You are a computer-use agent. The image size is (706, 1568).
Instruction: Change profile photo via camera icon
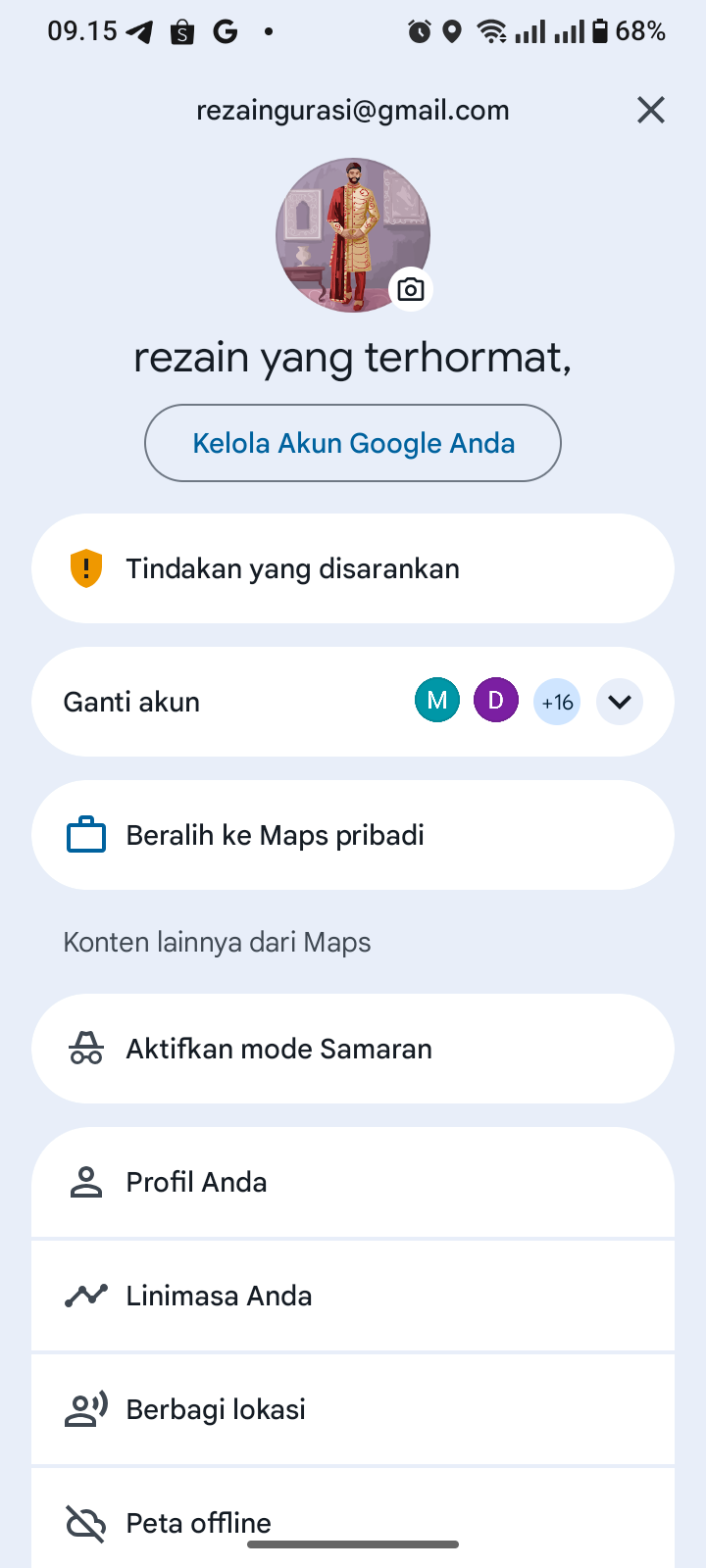[411, 289]
